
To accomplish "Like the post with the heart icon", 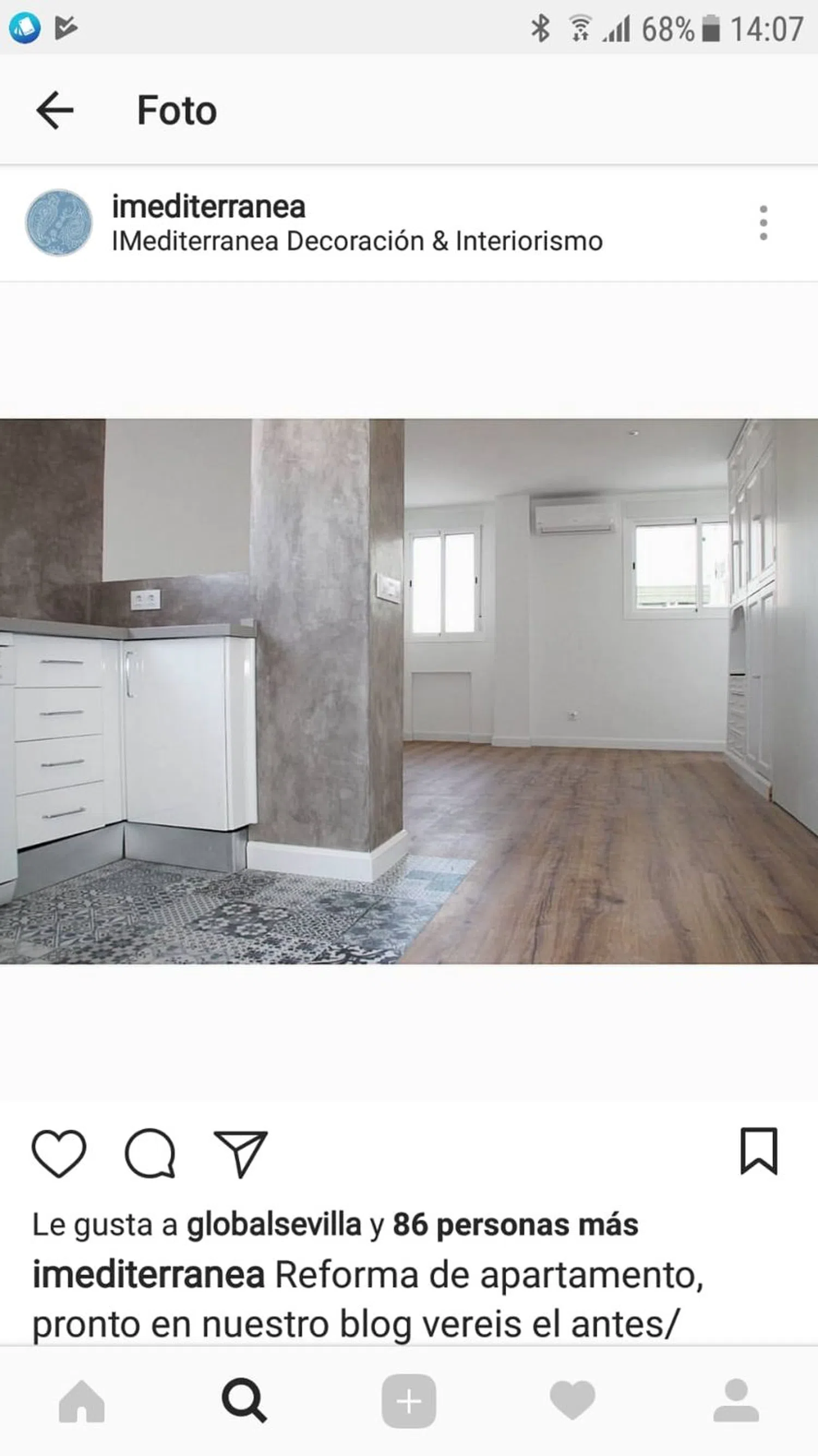I will 59,1153.
